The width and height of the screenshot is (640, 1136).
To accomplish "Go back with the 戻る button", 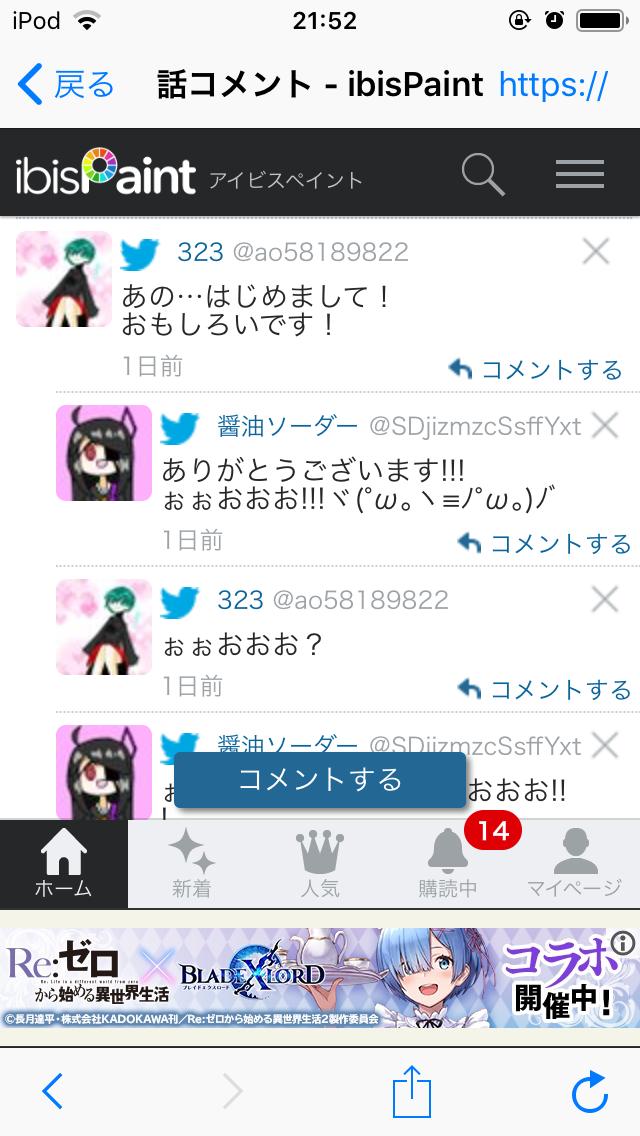I will pos(66,85).
